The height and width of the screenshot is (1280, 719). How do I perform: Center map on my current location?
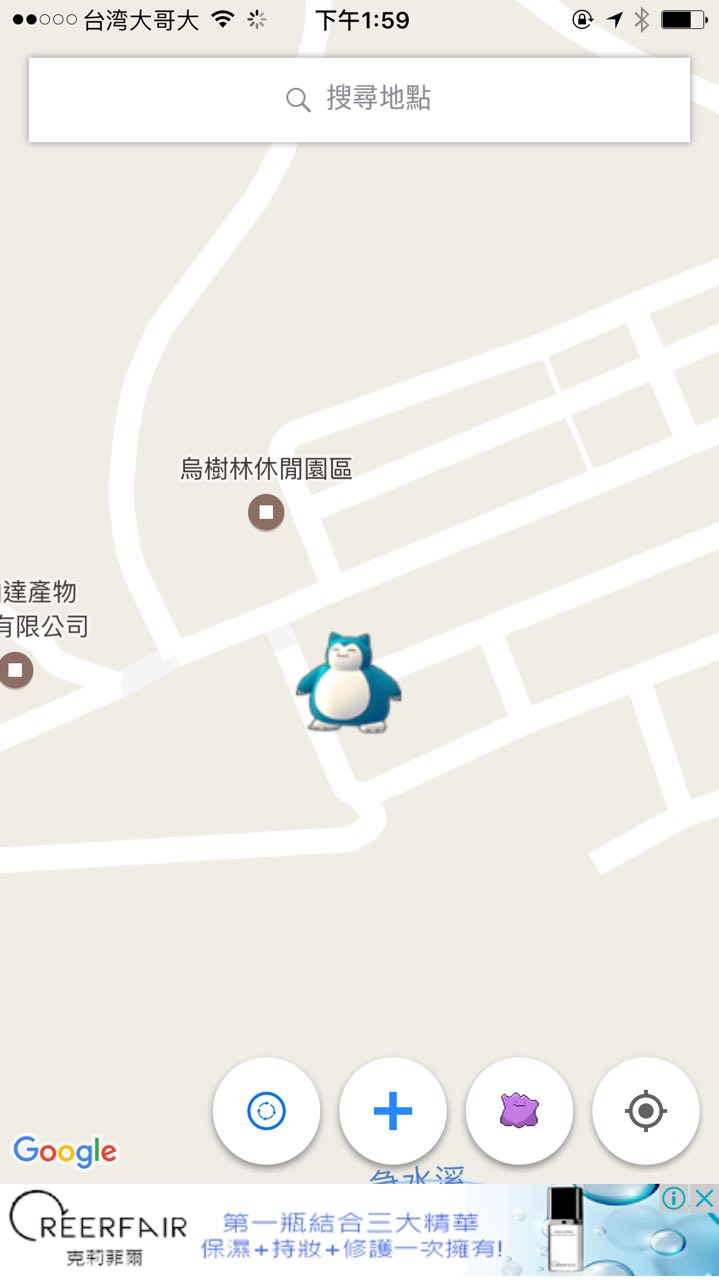[645, 1111]
